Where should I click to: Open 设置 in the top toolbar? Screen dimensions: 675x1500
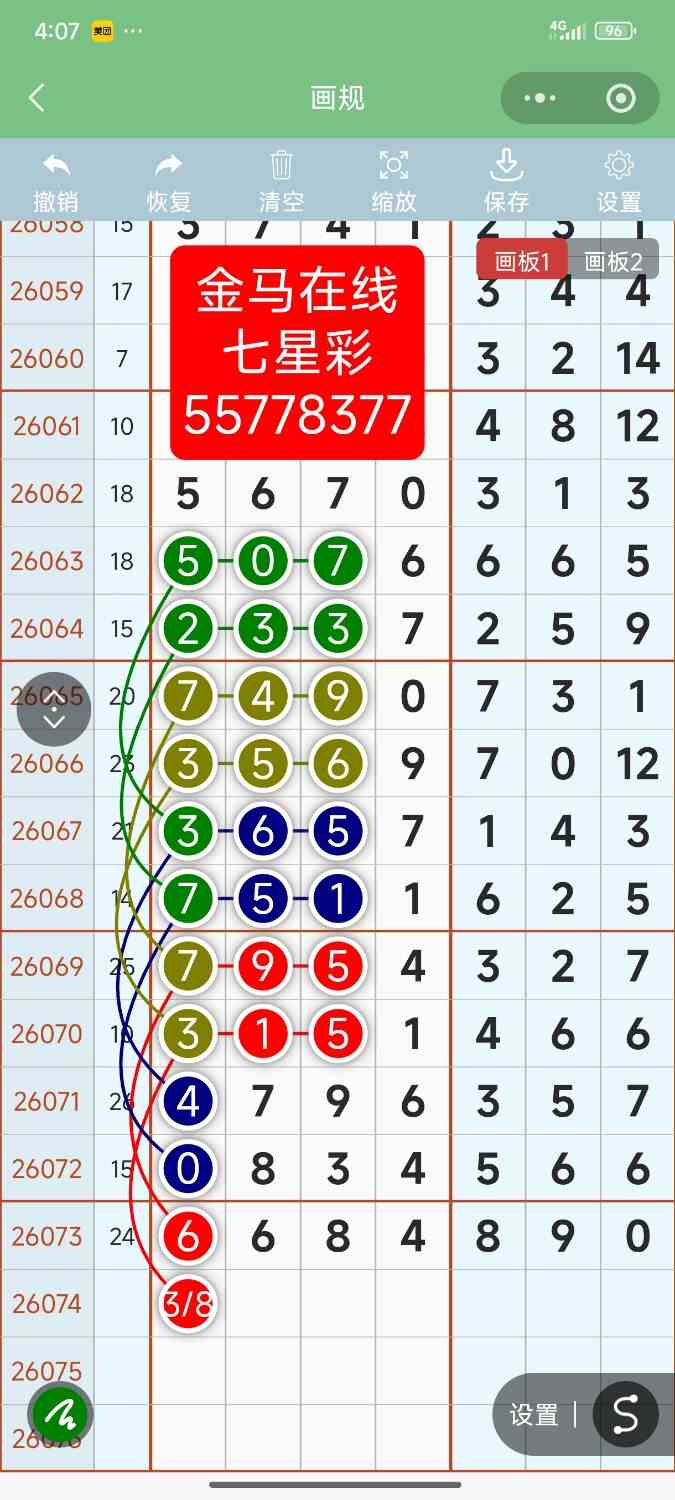(619, 182)
